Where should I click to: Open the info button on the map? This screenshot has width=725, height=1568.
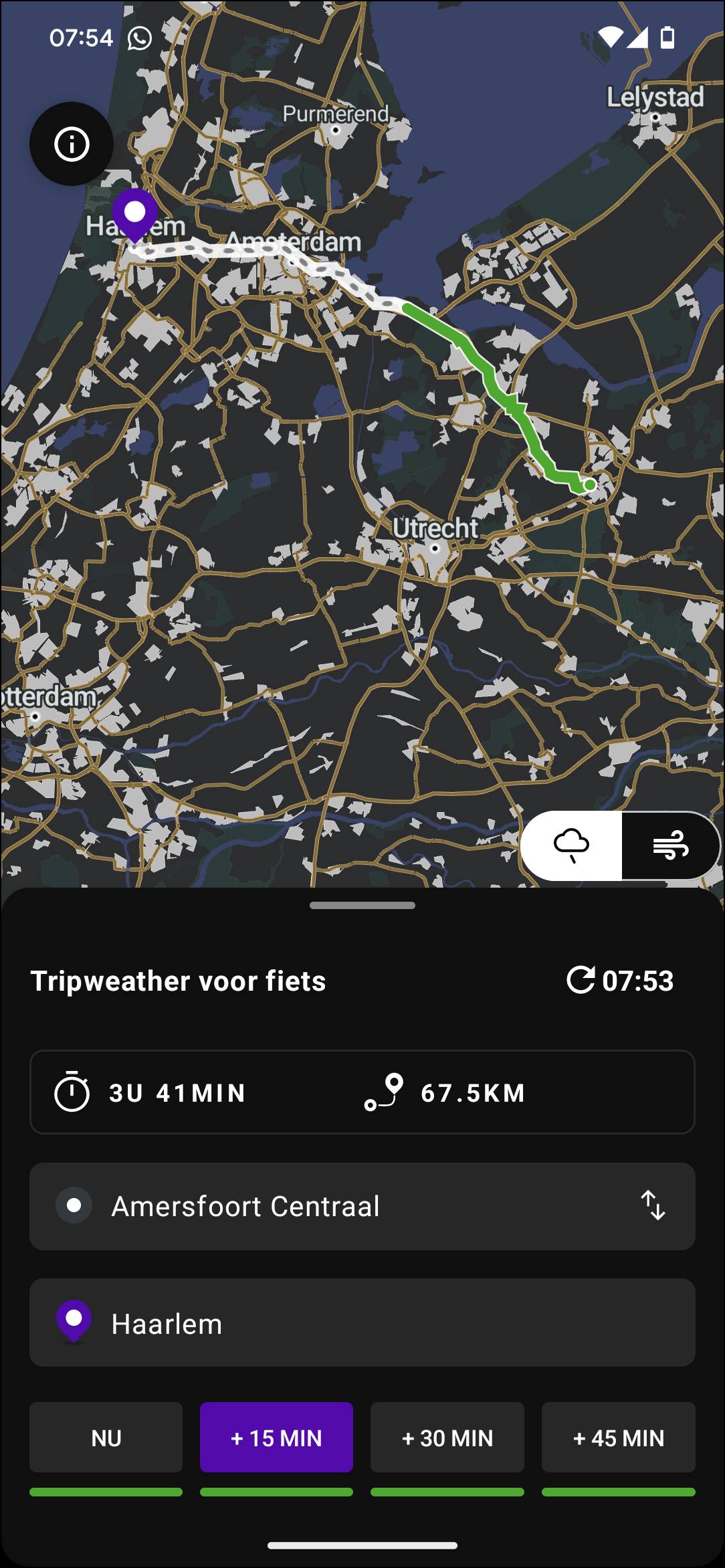click(x=72, y=144)
